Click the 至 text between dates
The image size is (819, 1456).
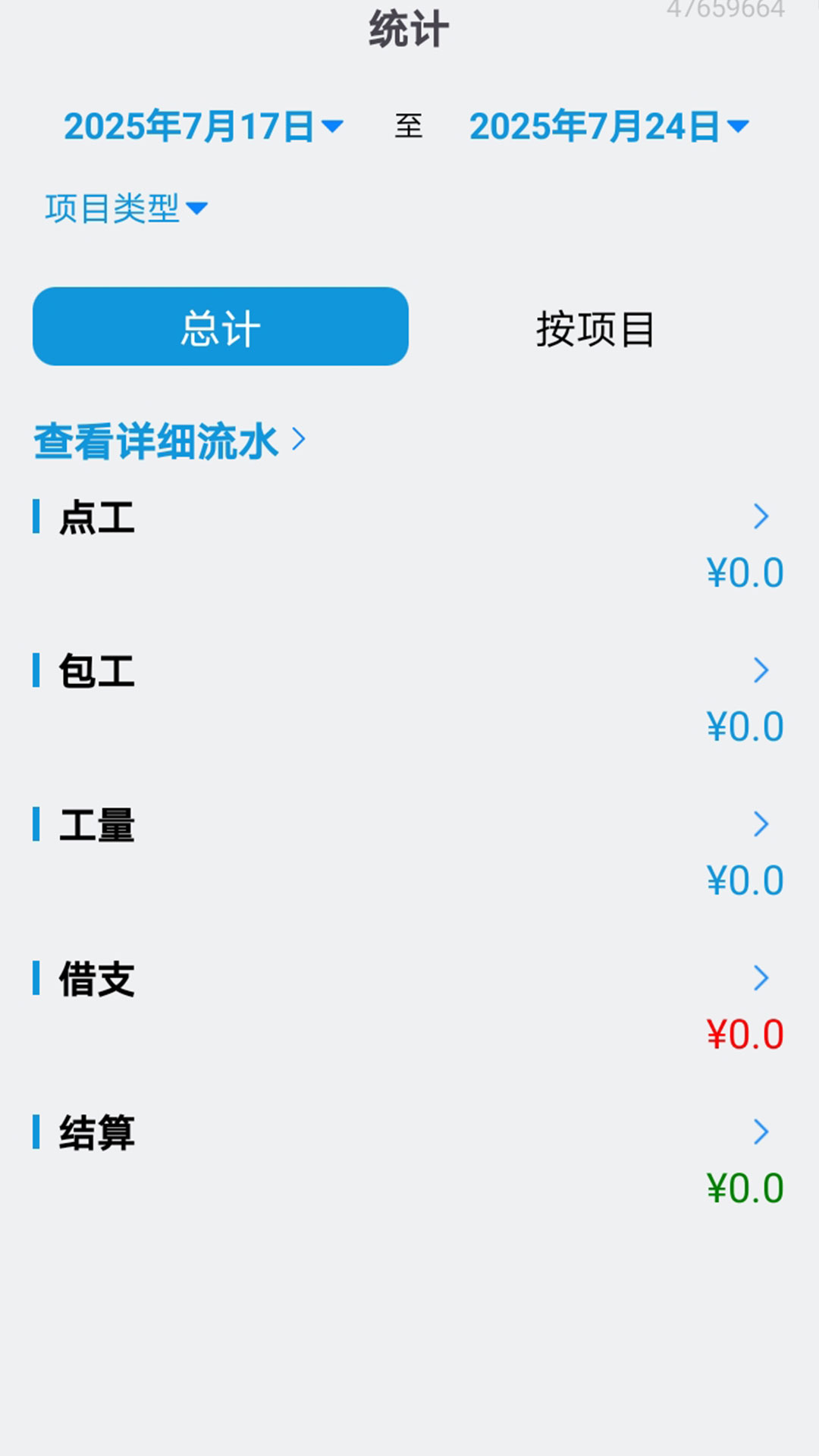(x=409, y=126)
